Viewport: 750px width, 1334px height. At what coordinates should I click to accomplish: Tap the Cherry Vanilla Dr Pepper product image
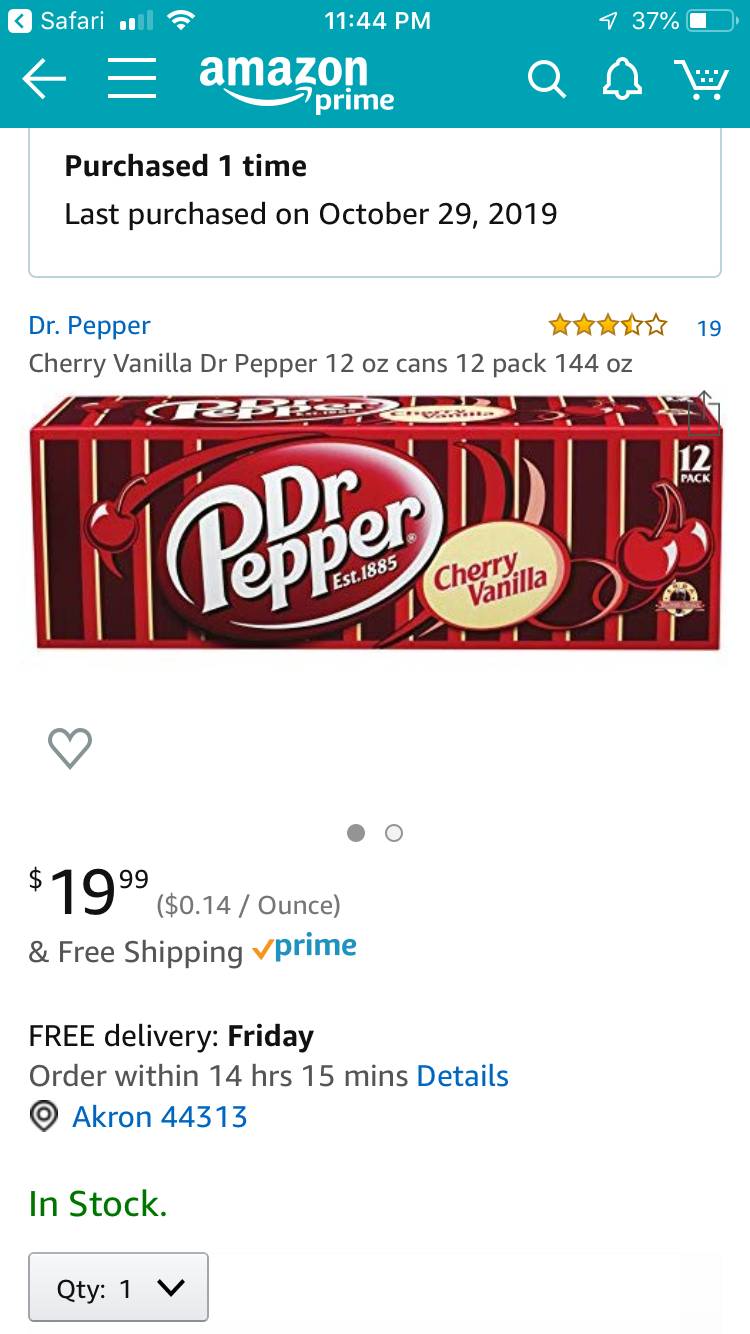coord(375,525)
